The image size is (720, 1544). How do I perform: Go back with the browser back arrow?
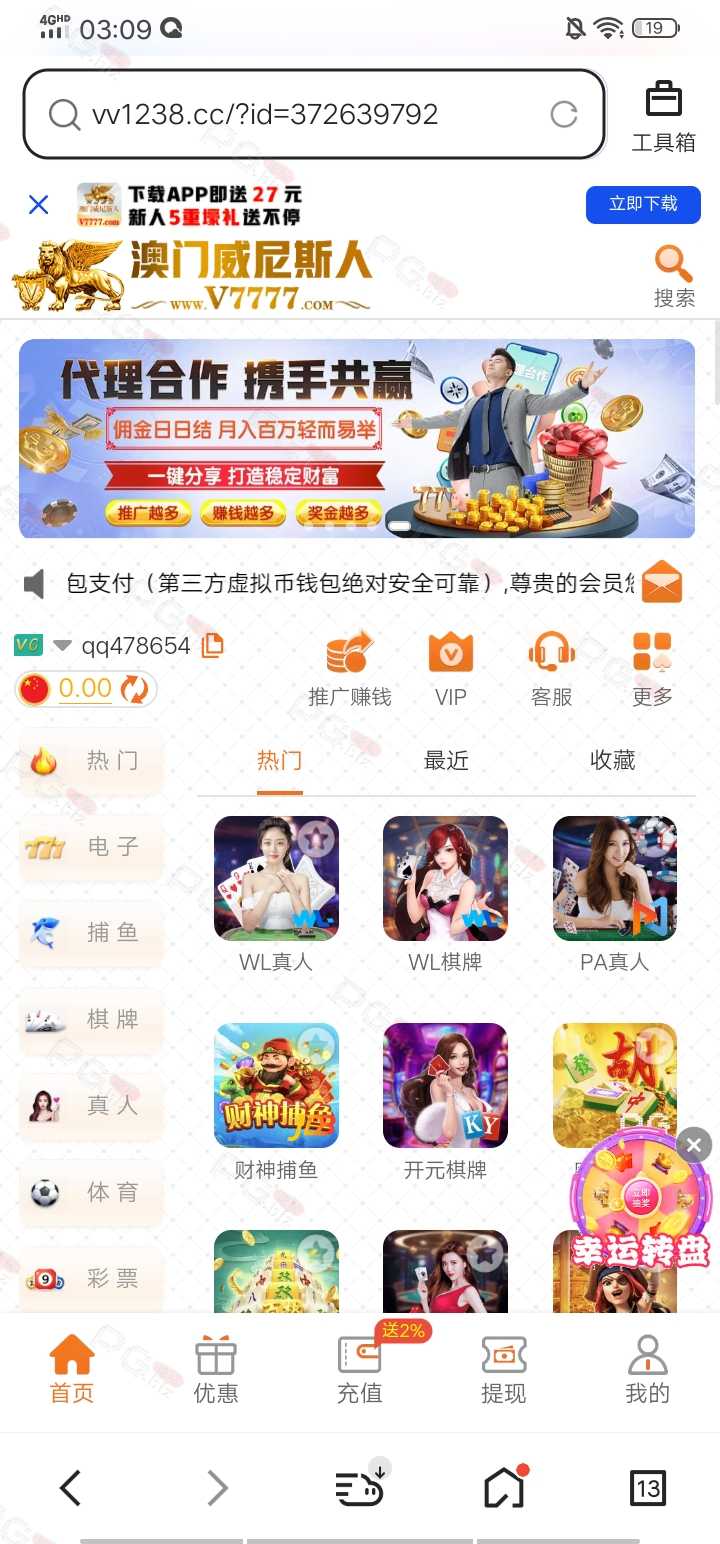(70, 1488)
